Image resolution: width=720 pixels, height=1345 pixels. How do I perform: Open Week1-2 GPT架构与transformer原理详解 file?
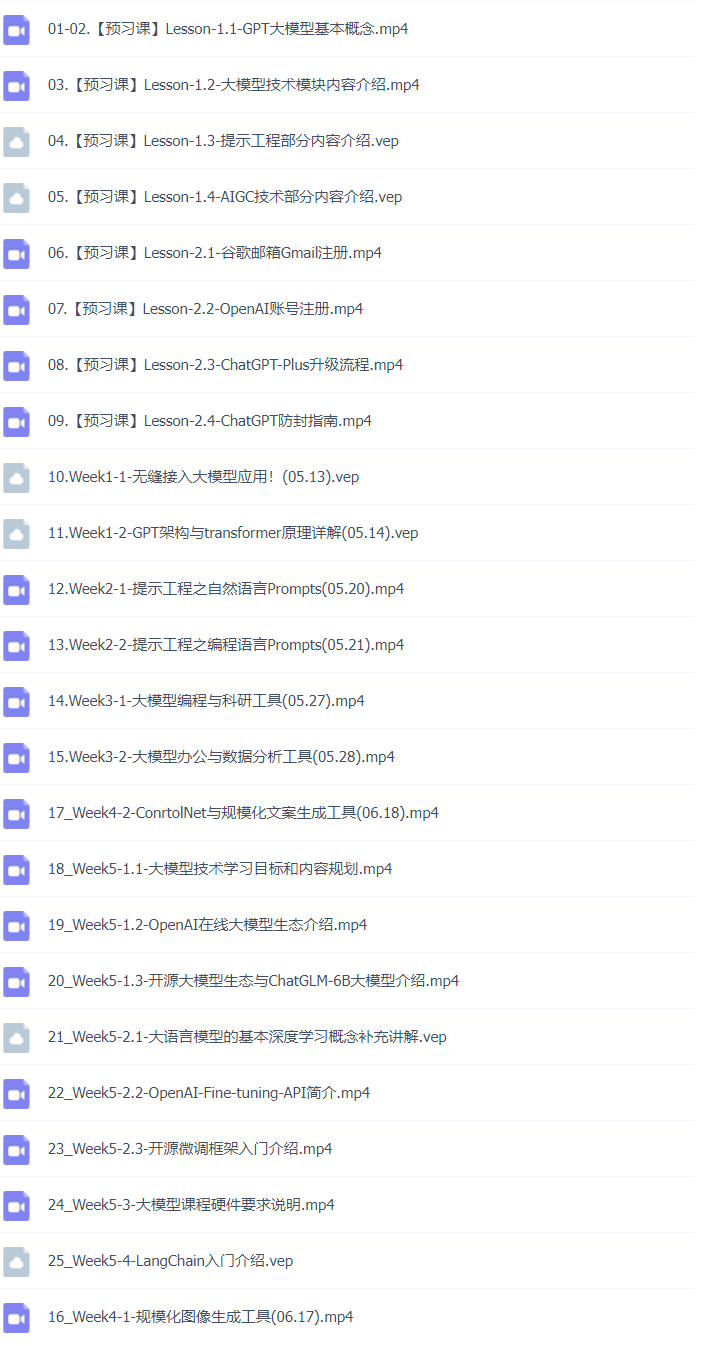[233, 533]
